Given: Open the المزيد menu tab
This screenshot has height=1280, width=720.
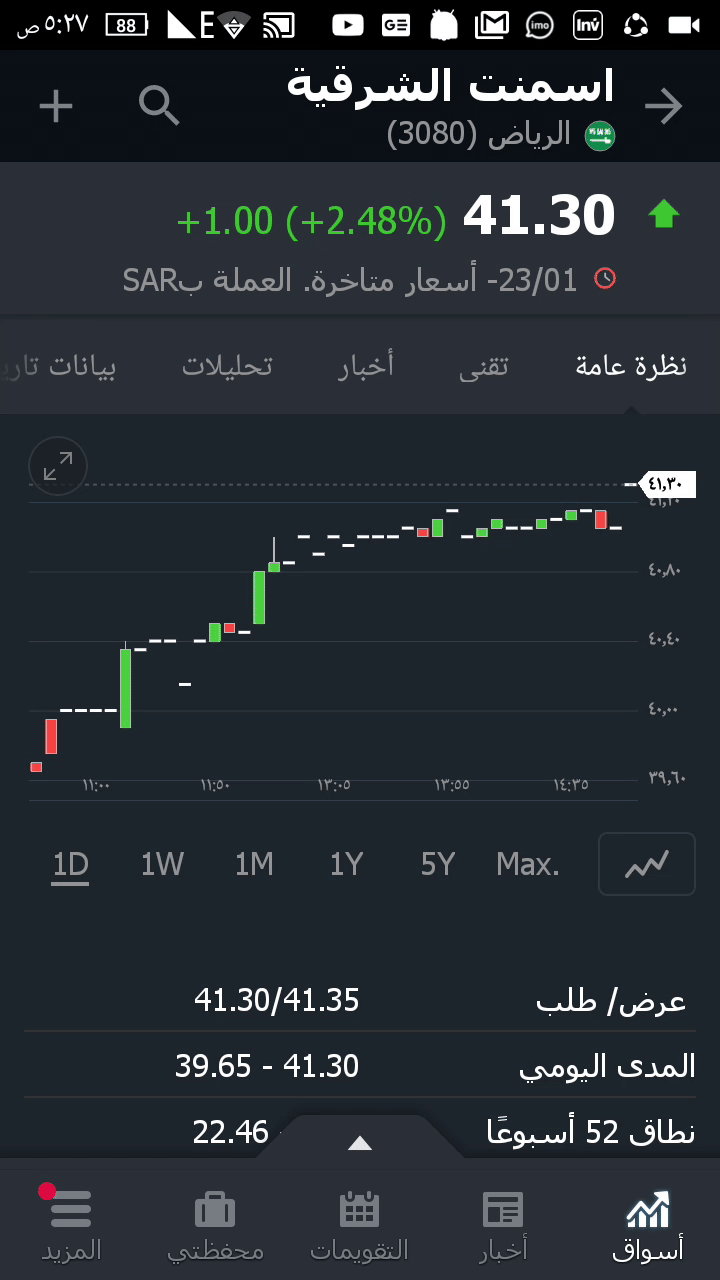Looking at the screenshot, I should [71, 1224].
